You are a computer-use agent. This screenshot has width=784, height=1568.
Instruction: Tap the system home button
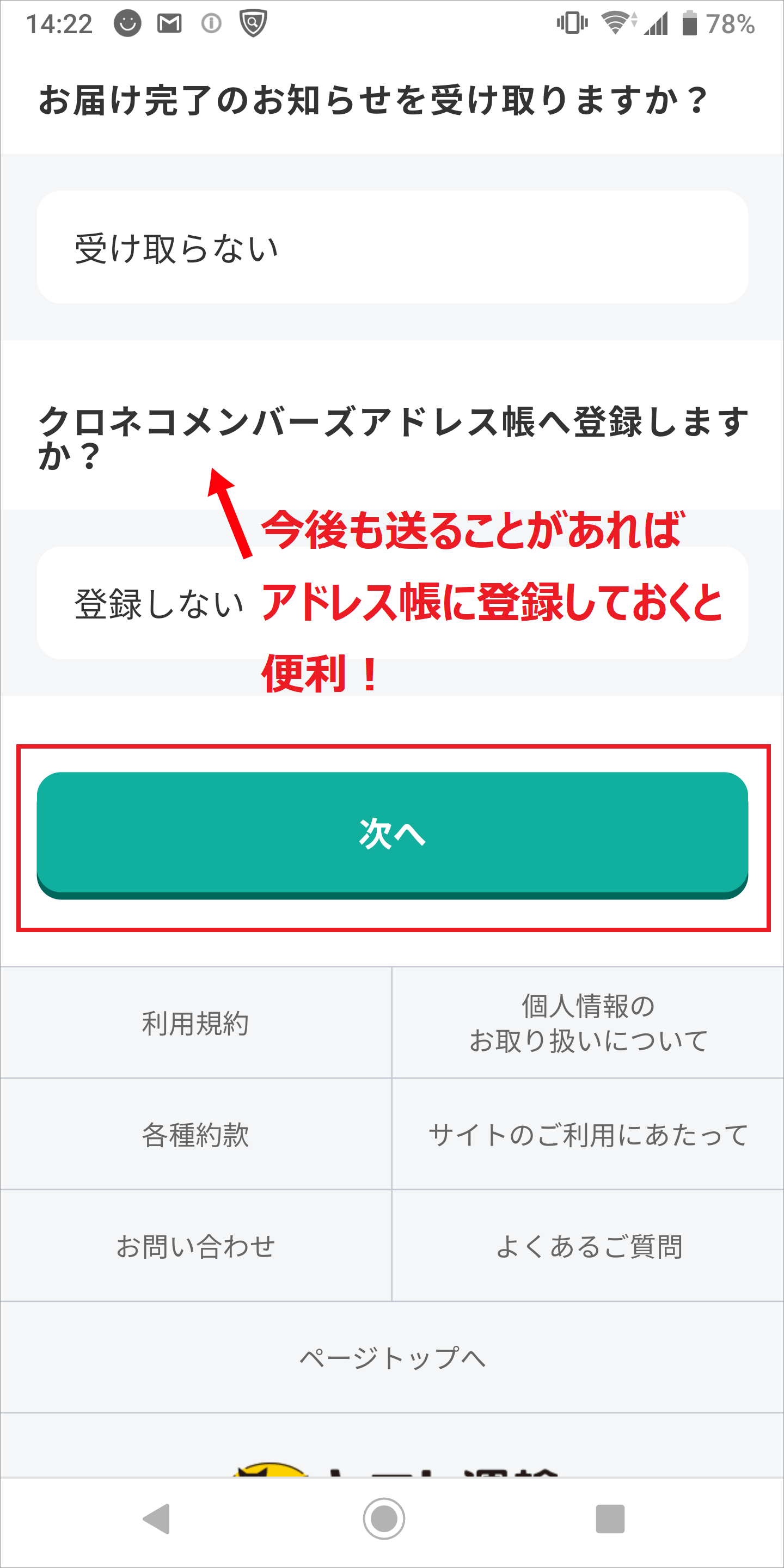tap(384, 1518)
